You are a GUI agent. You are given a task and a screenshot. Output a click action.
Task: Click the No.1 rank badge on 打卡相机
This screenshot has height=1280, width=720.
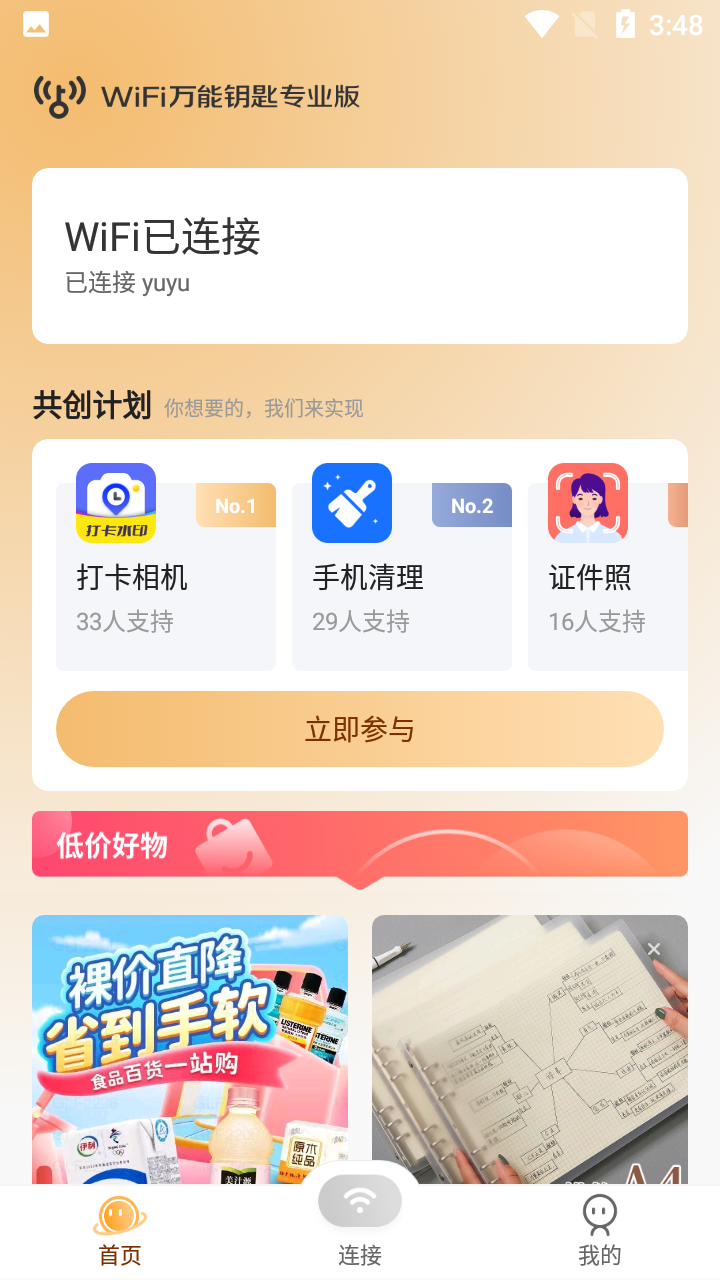tap(235, 505)
